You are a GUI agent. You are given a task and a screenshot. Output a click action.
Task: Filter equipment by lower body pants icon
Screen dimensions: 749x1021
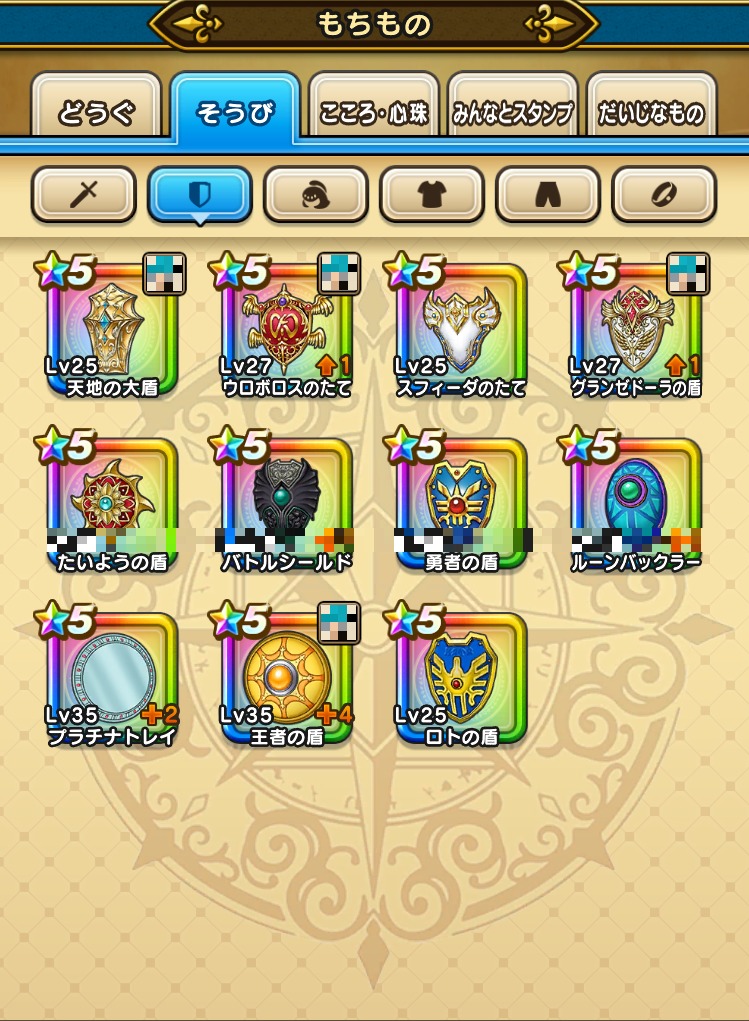pyautogui.click(x=548, y=194)
